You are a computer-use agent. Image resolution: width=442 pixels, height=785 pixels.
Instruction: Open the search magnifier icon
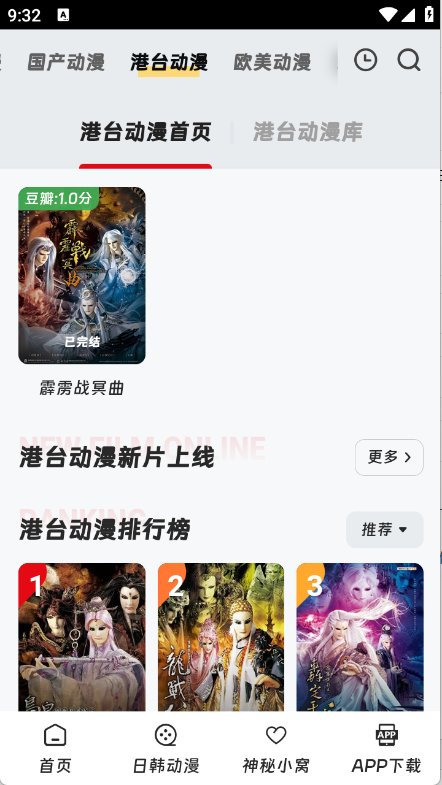tap(409, 61)
